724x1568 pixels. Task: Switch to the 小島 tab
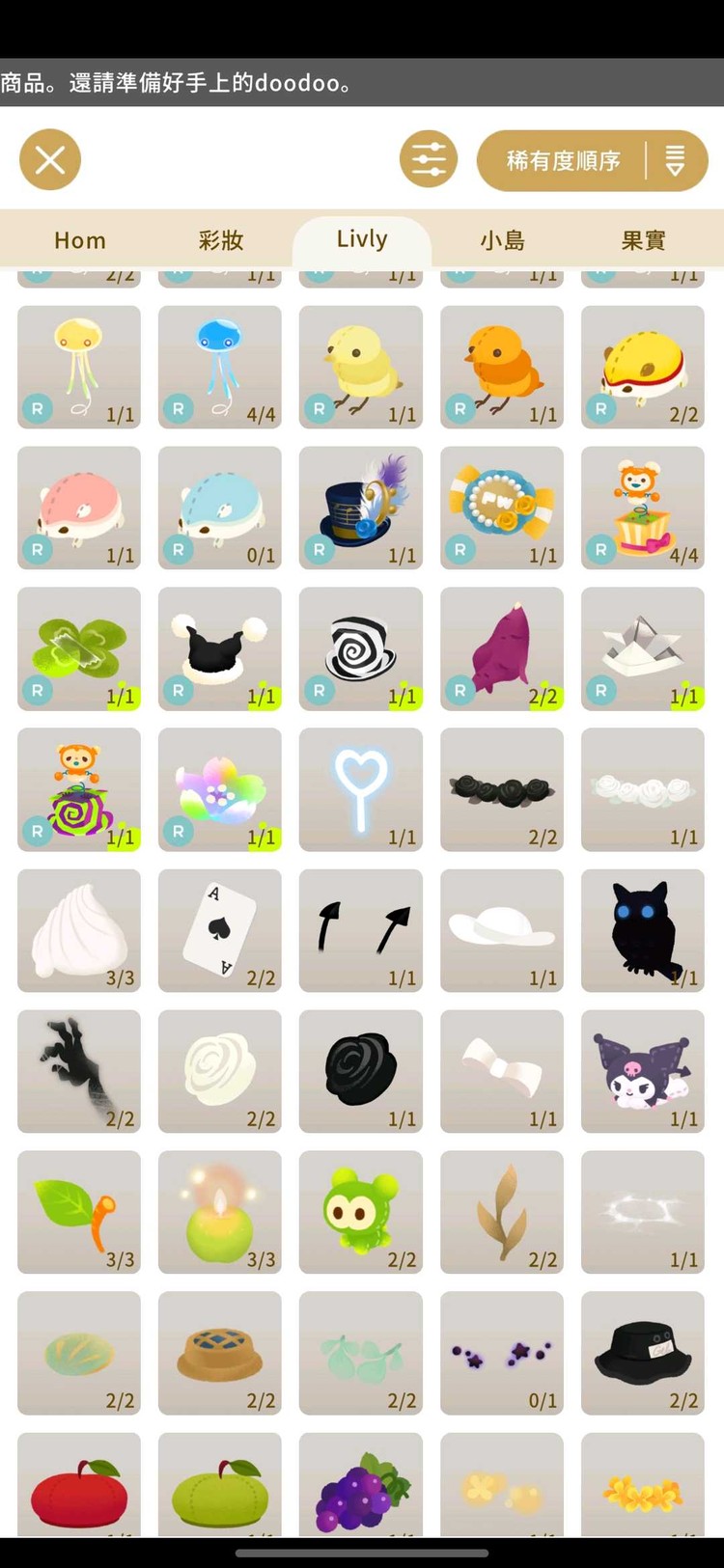click(x=503, y=240)
